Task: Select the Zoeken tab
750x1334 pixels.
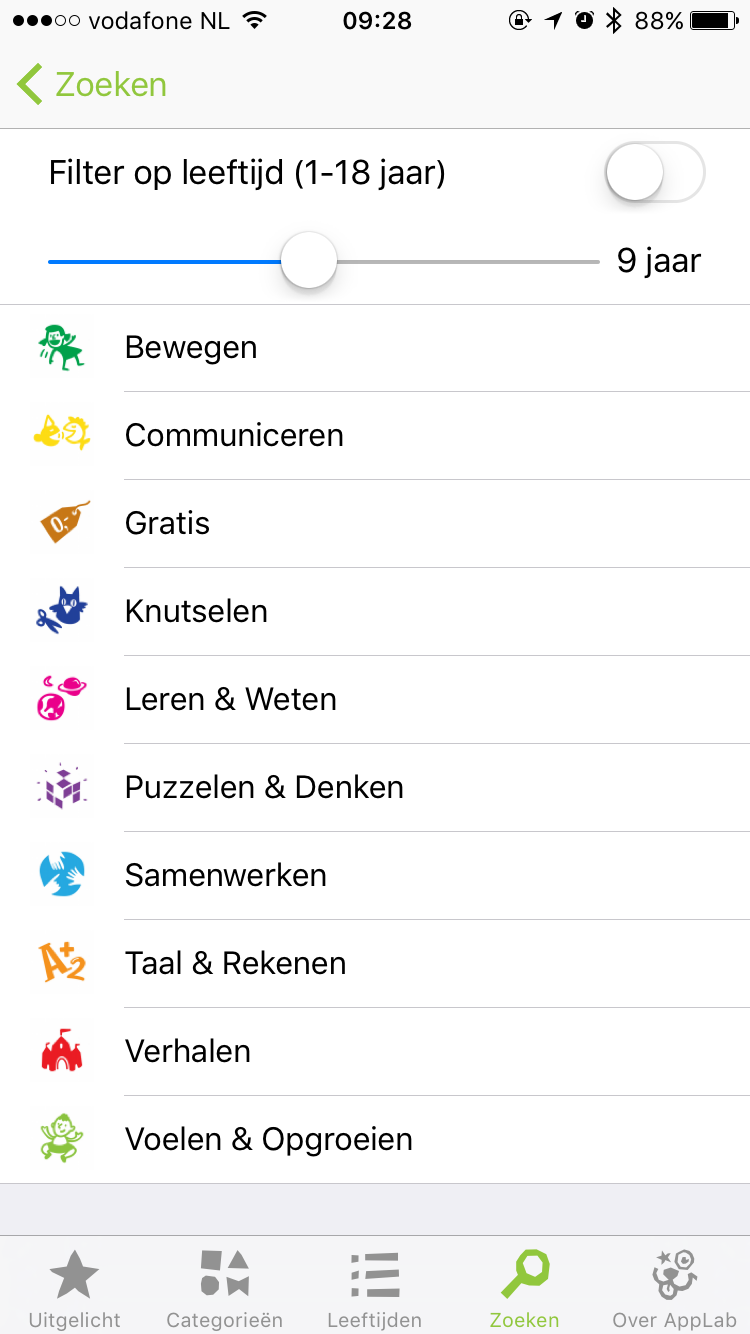Action: tap(525, 1288)
